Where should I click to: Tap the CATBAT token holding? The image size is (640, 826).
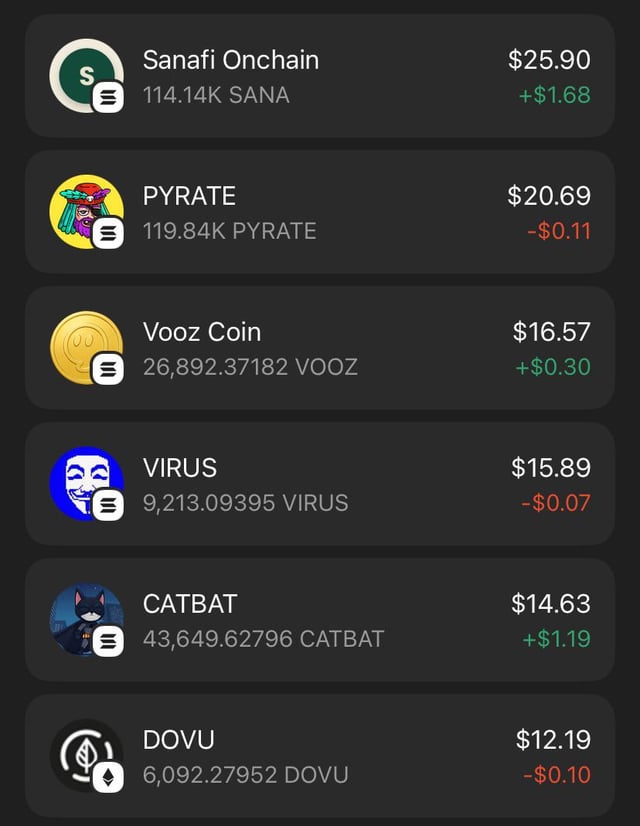[319, 620]
